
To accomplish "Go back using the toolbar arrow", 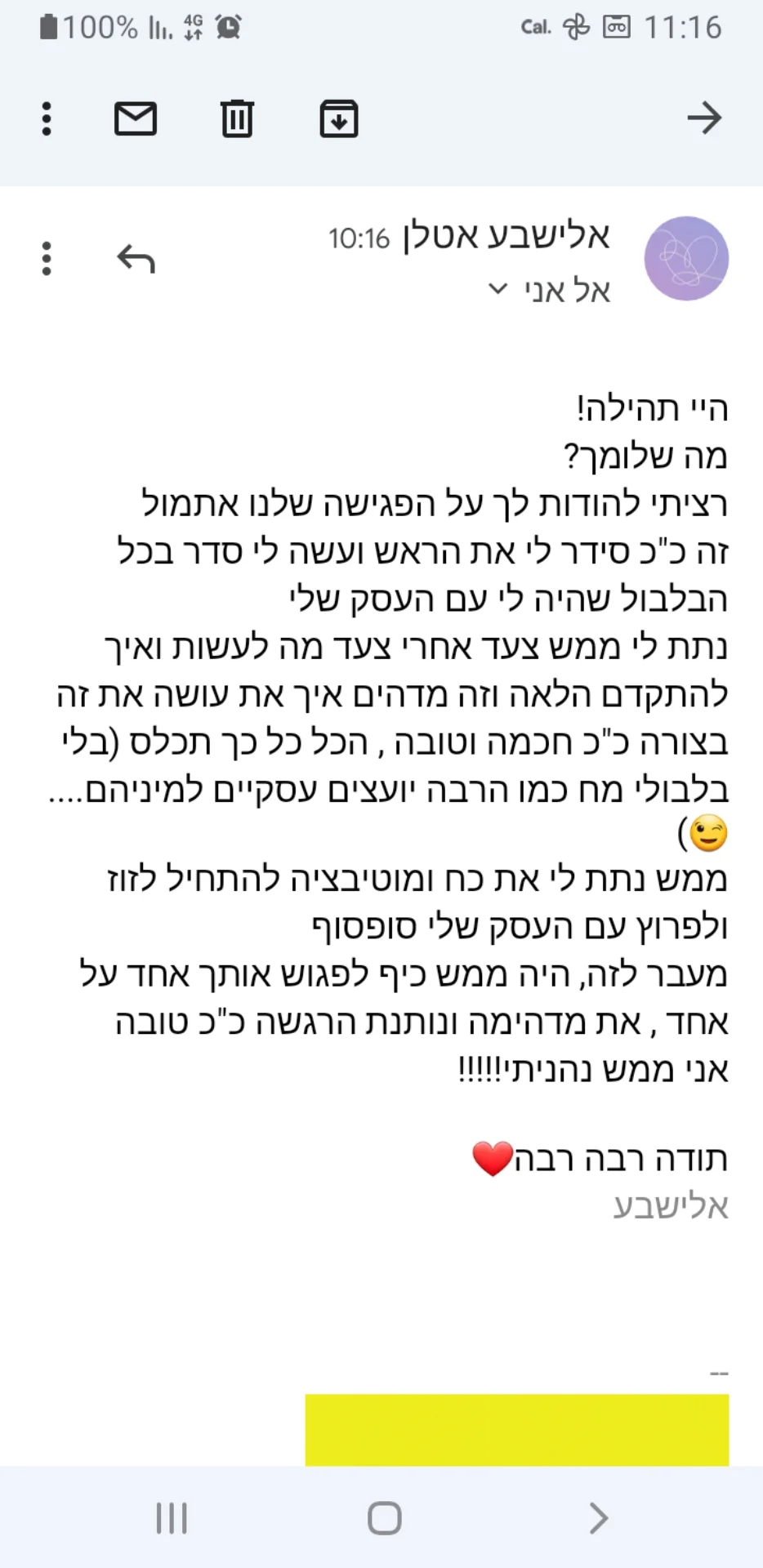I will 704,119.
